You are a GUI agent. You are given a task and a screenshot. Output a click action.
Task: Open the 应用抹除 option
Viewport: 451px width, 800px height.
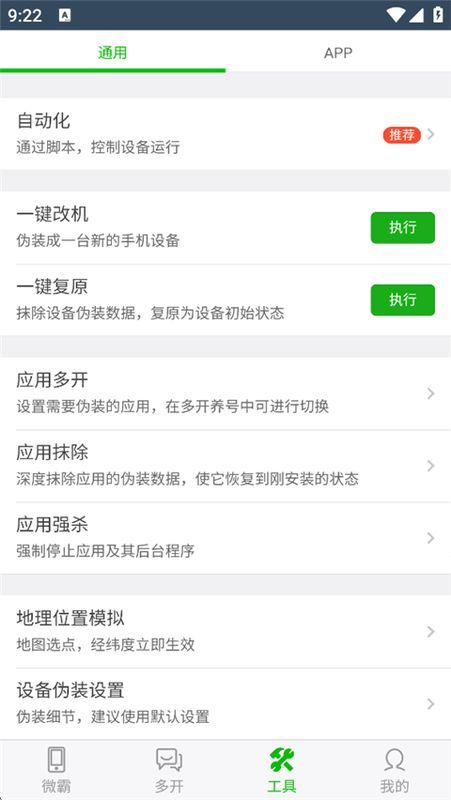(x=226, y=466)
